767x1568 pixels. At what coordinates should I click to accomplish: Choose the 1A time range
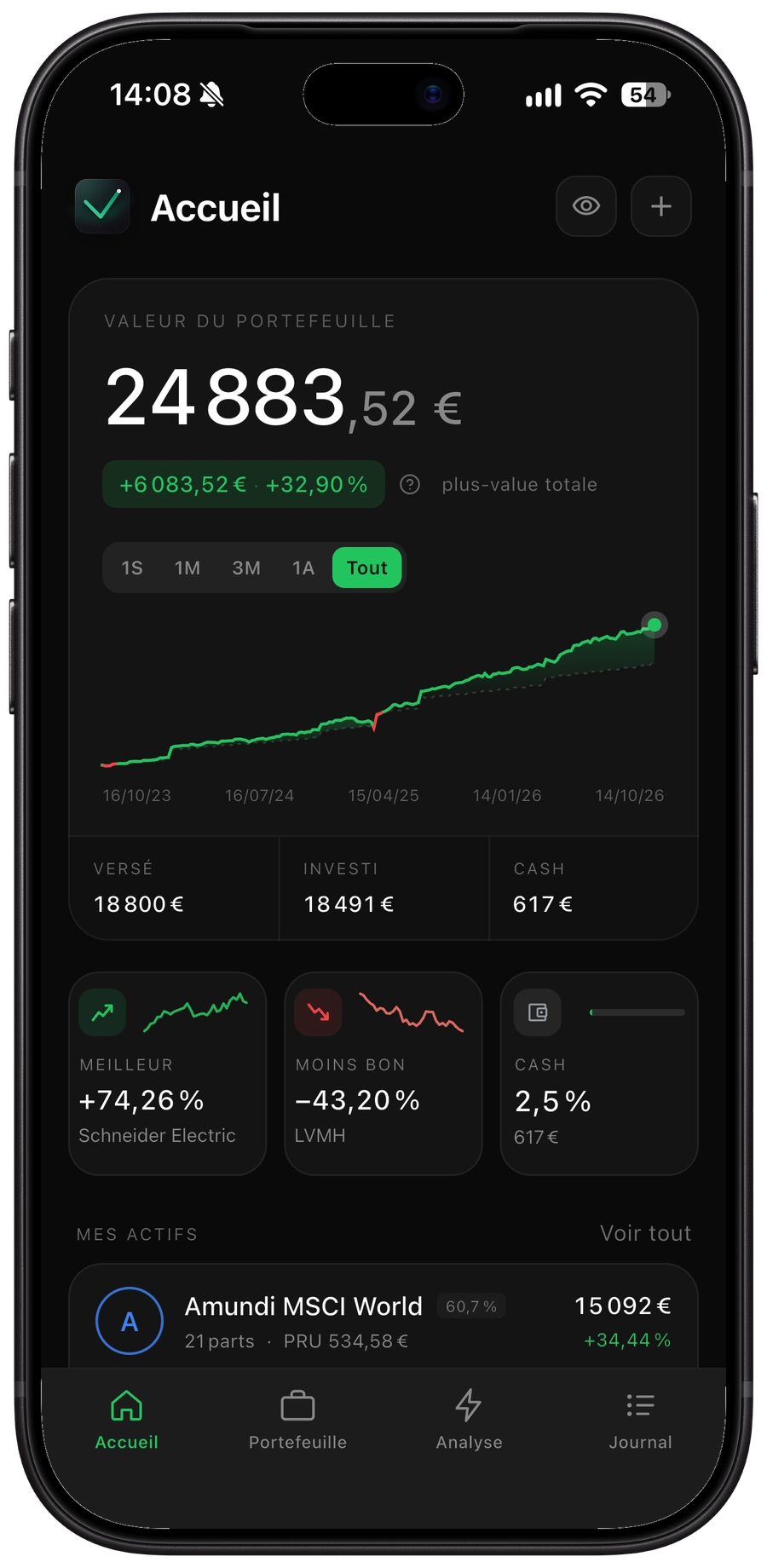point(303,568)
